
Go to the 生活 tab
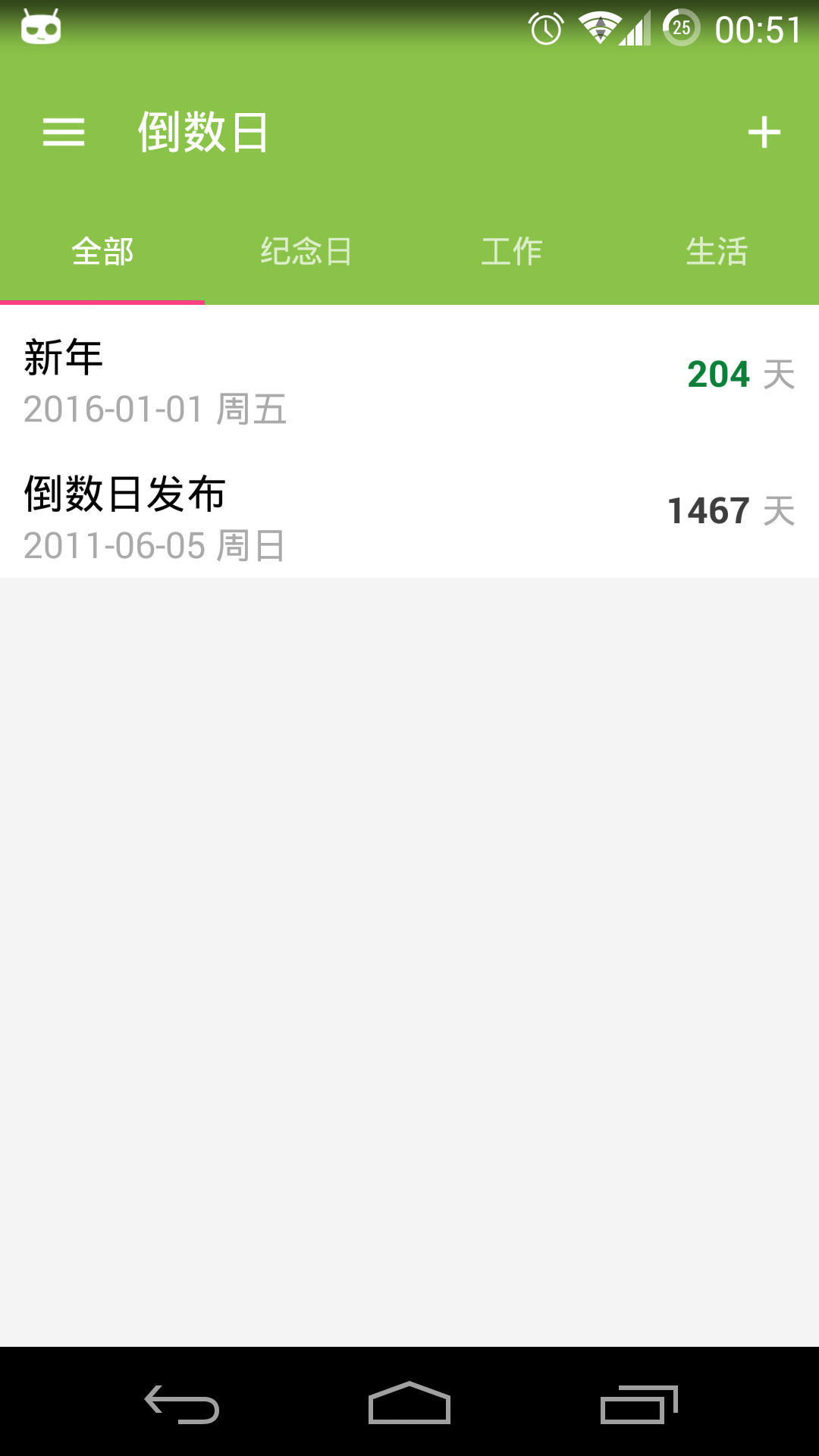click(x=717, y=252)
